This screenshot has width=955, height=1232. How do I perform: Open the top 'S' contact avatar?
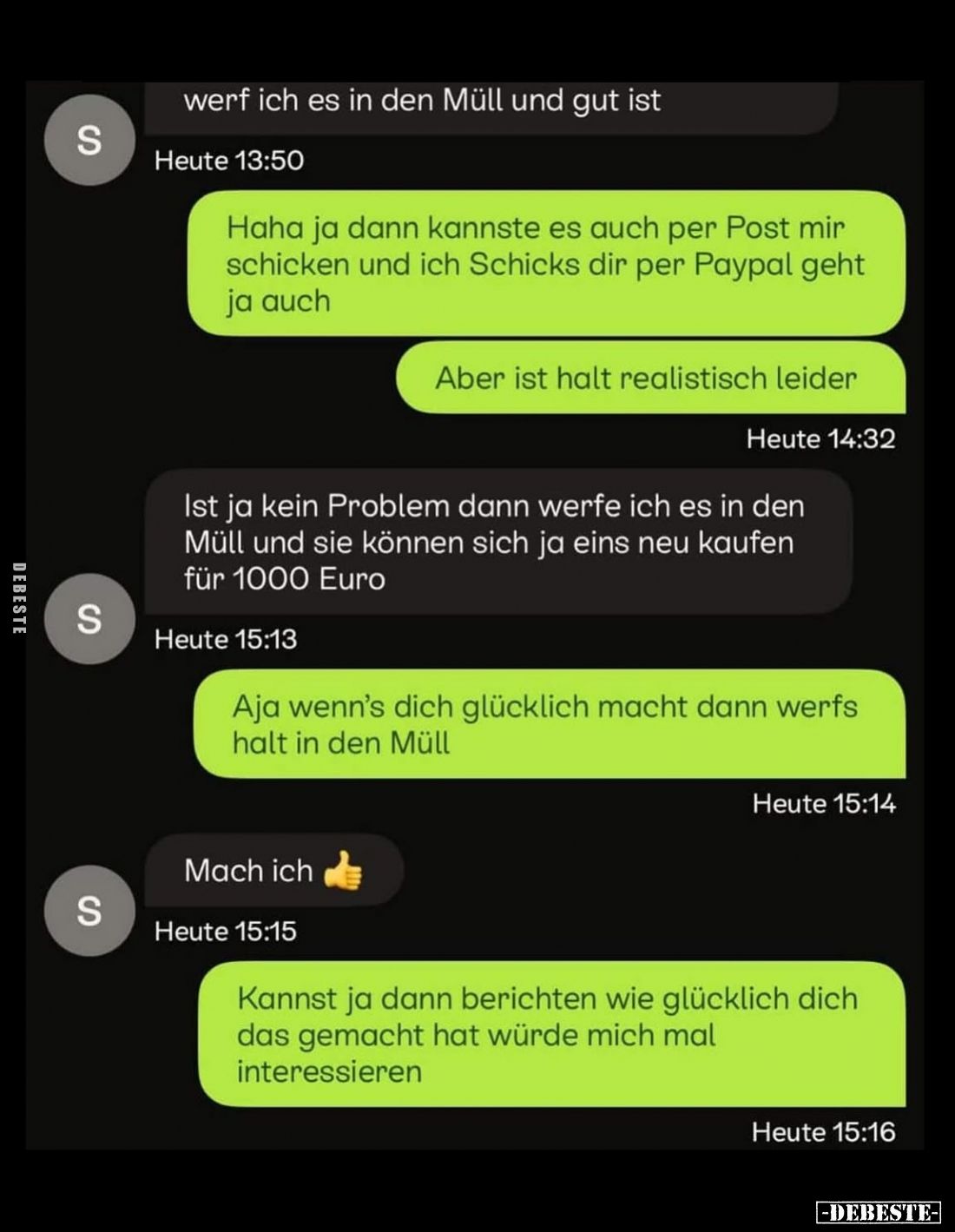click(x=89, y=139)
